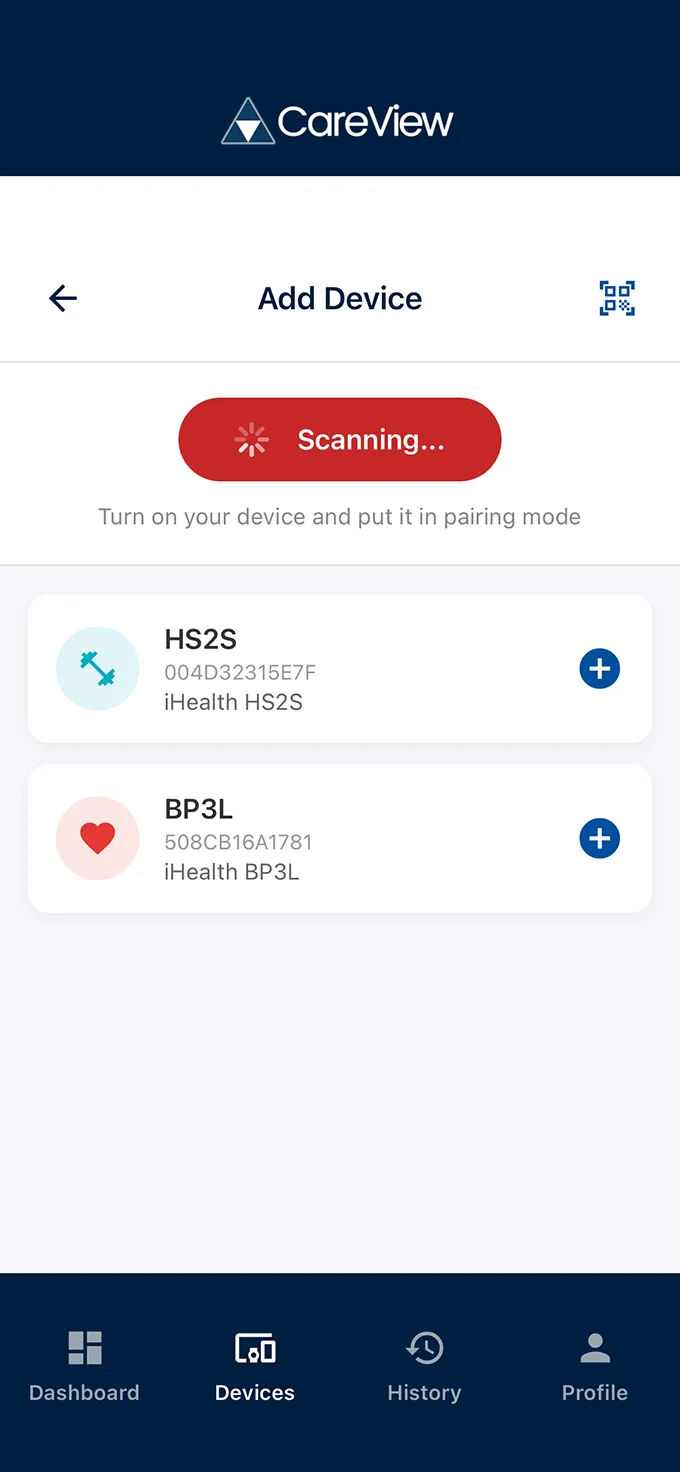The height and width of the screenshot is (1472, 680).
Task: Go back from Add Device
Action: coord(63,298)
